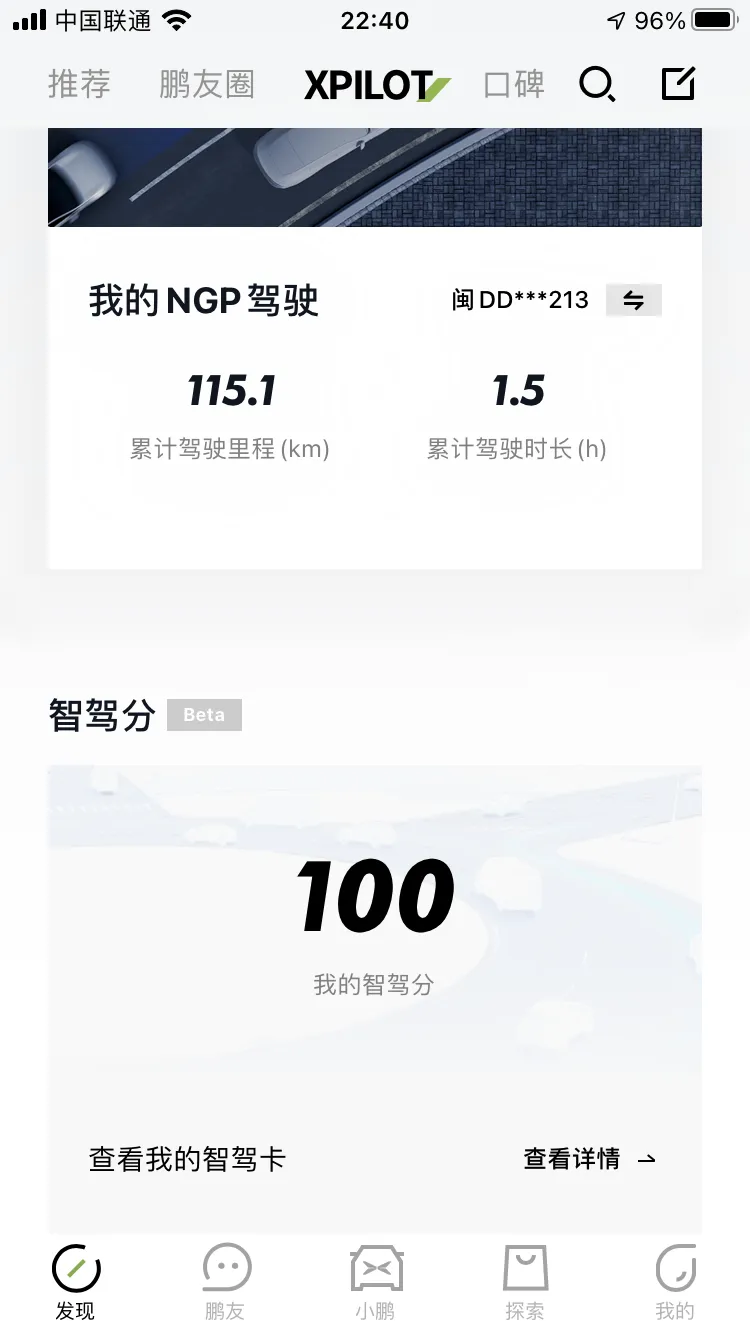Open 查看我的智驾卡
Image resolution: width=750 pixels, height=1334 pixels.
tap(188, 1160)
